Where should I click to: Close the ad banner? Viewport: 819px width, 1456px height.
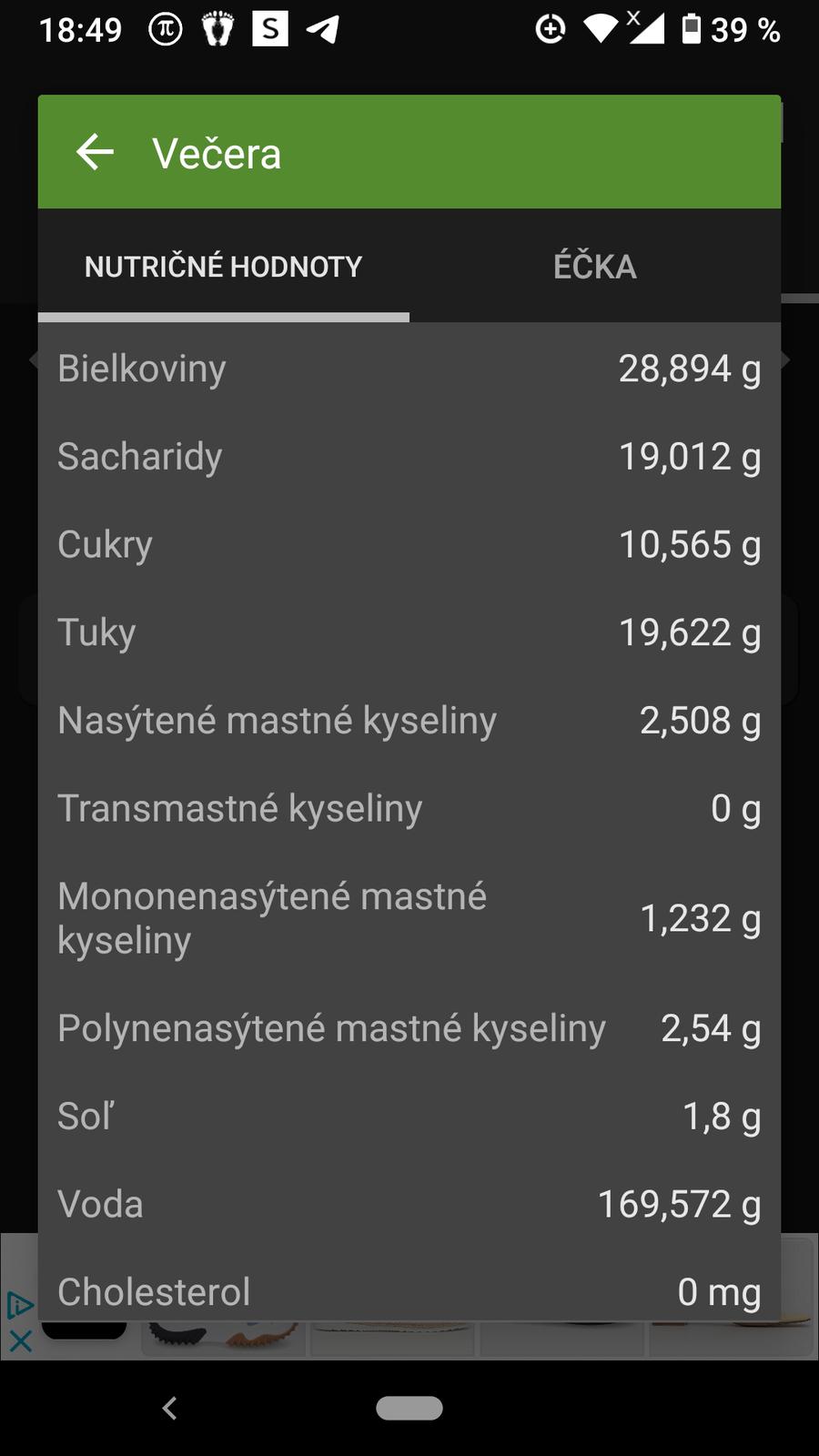coord(20,1340)
